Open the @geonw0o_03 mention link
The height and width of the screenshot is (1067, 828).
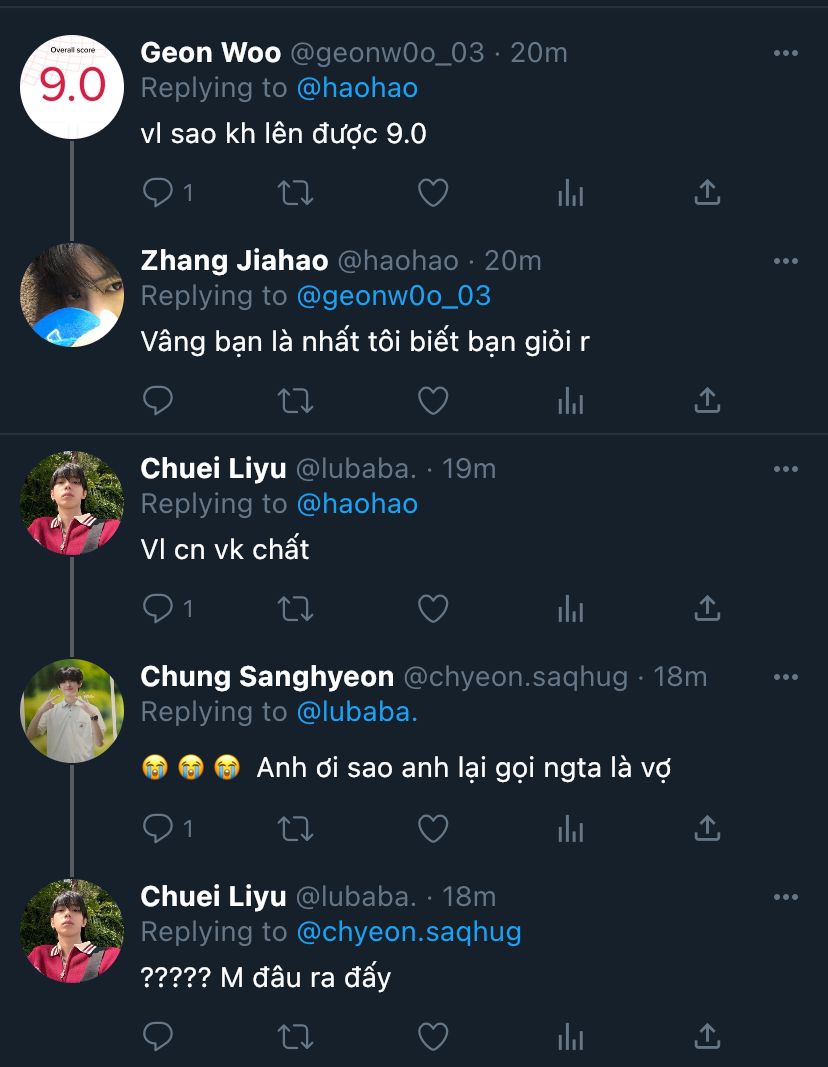click(x=394, y=296)
